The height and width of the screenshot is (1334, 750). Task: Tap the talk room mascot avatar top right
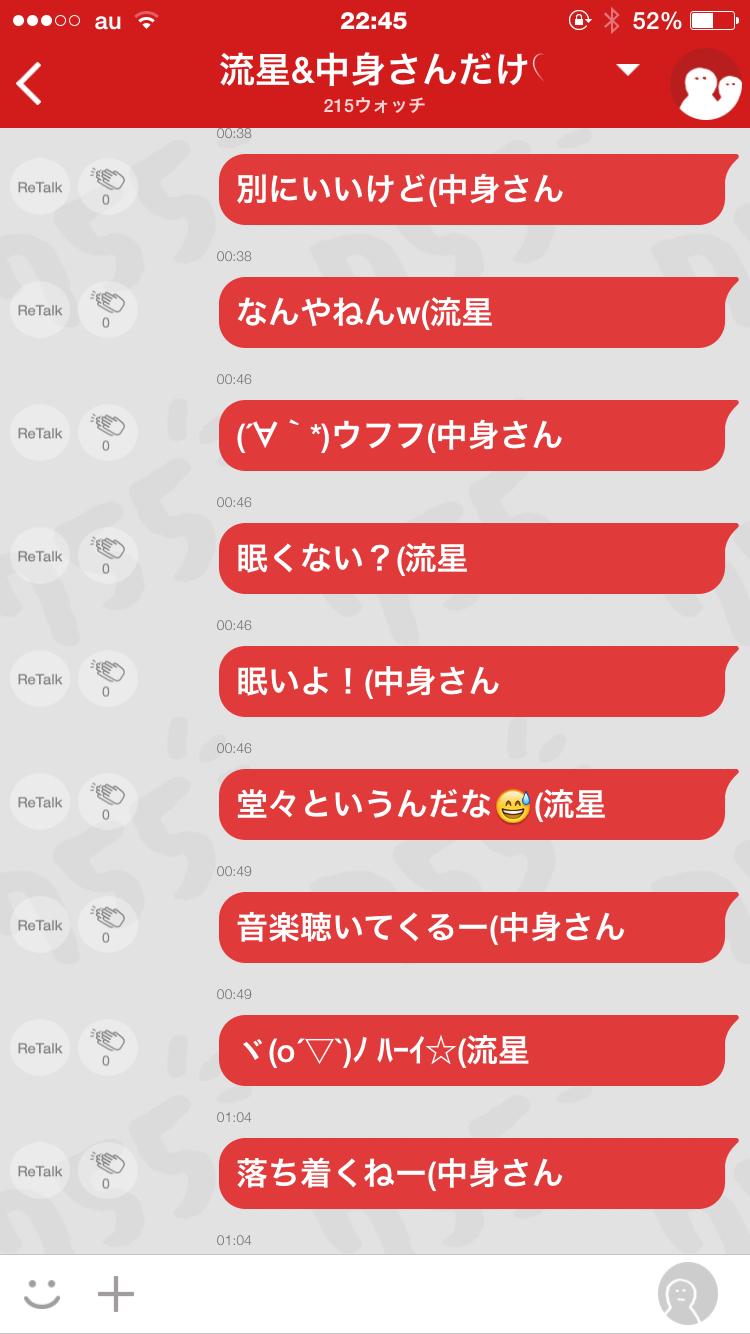coord(708,85)
